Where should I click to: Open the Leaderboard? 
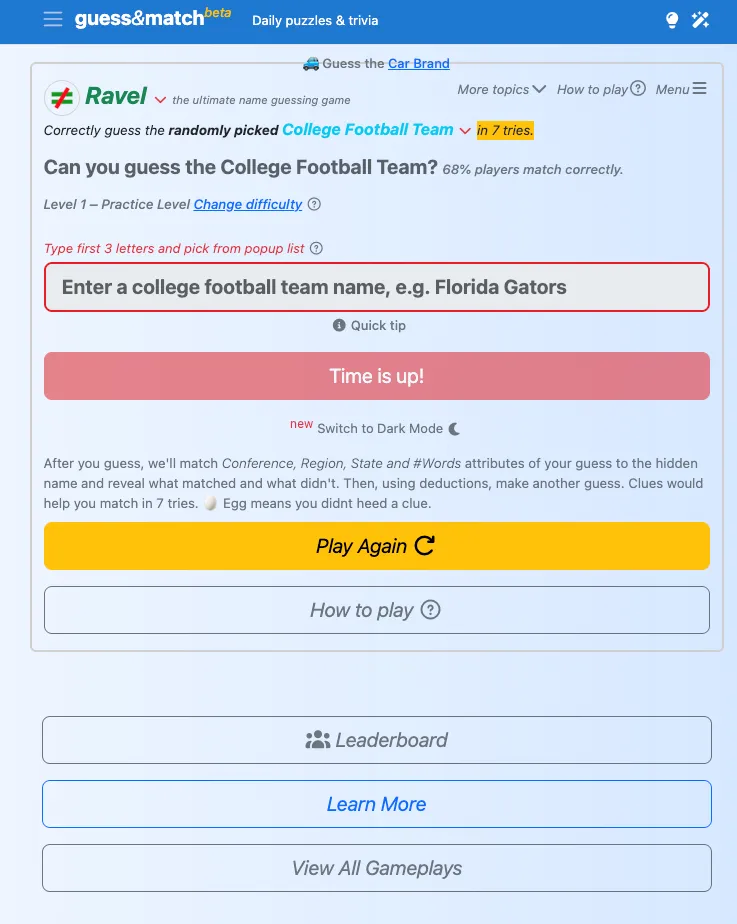[376, 740]
